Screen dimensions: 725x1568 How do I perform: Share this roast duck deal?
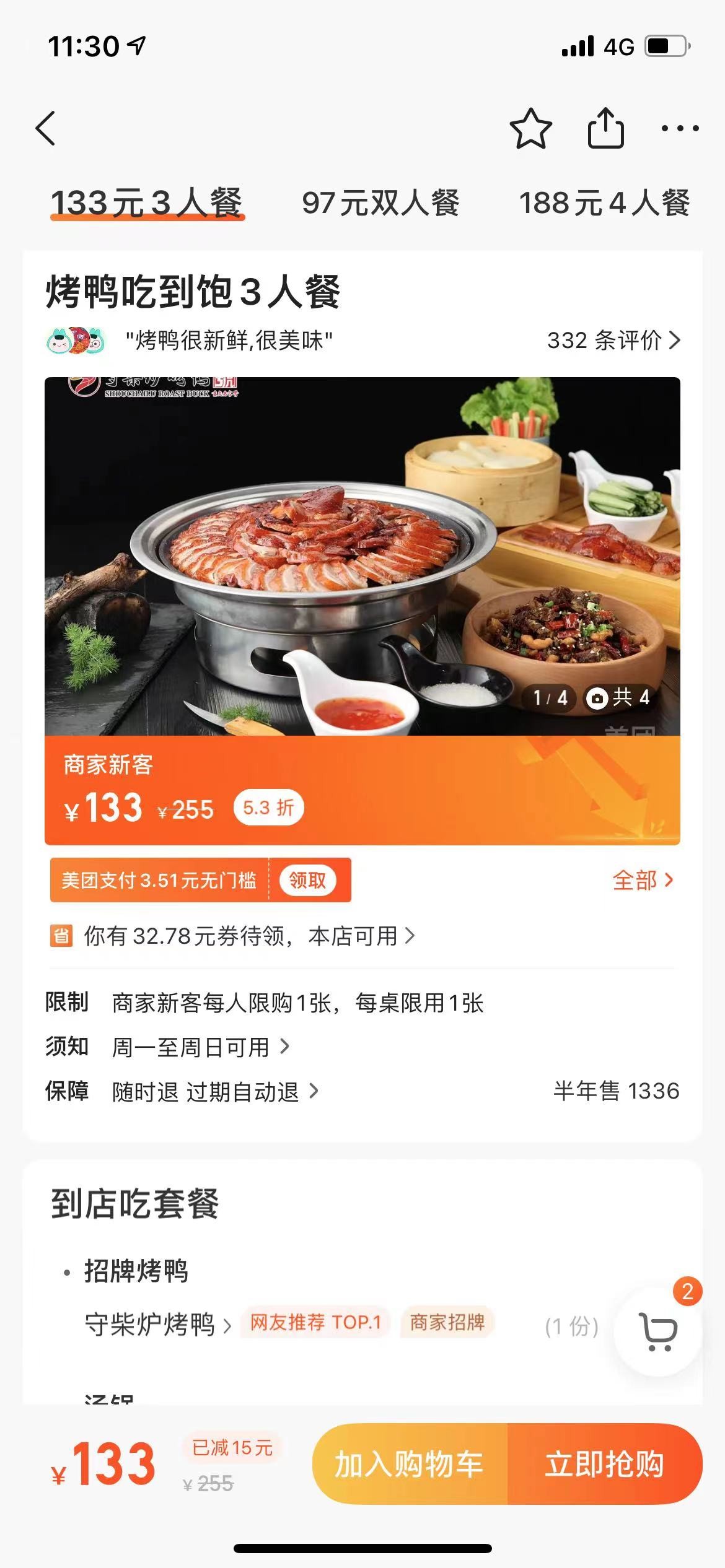[605, 128]
